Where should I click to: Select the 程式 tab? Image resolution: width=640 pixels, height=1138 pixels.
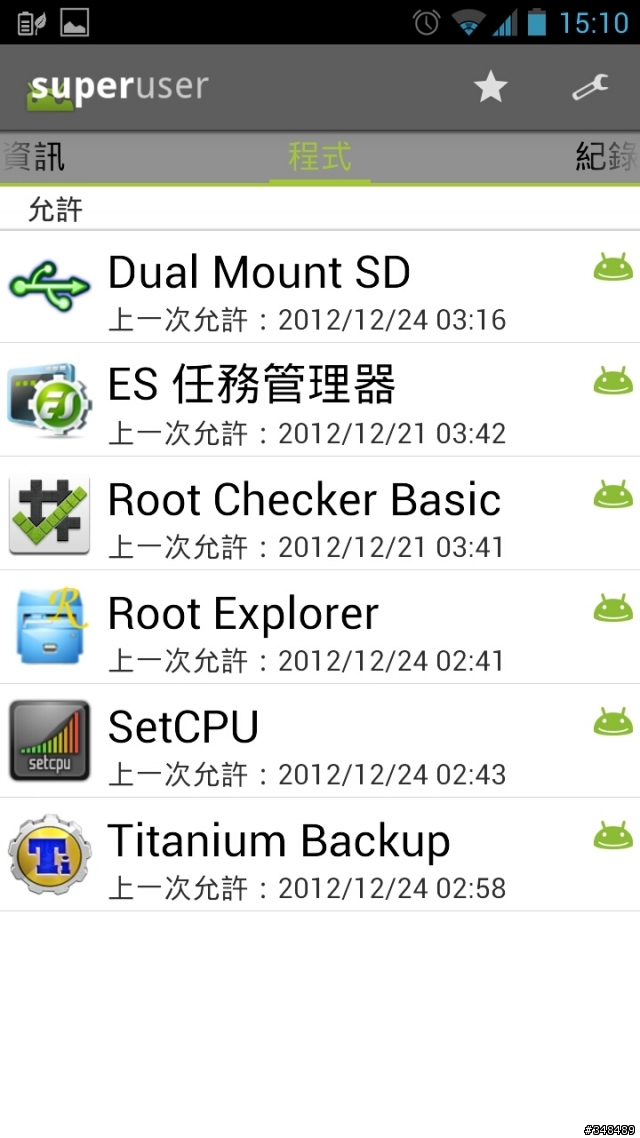pos(320,157)
